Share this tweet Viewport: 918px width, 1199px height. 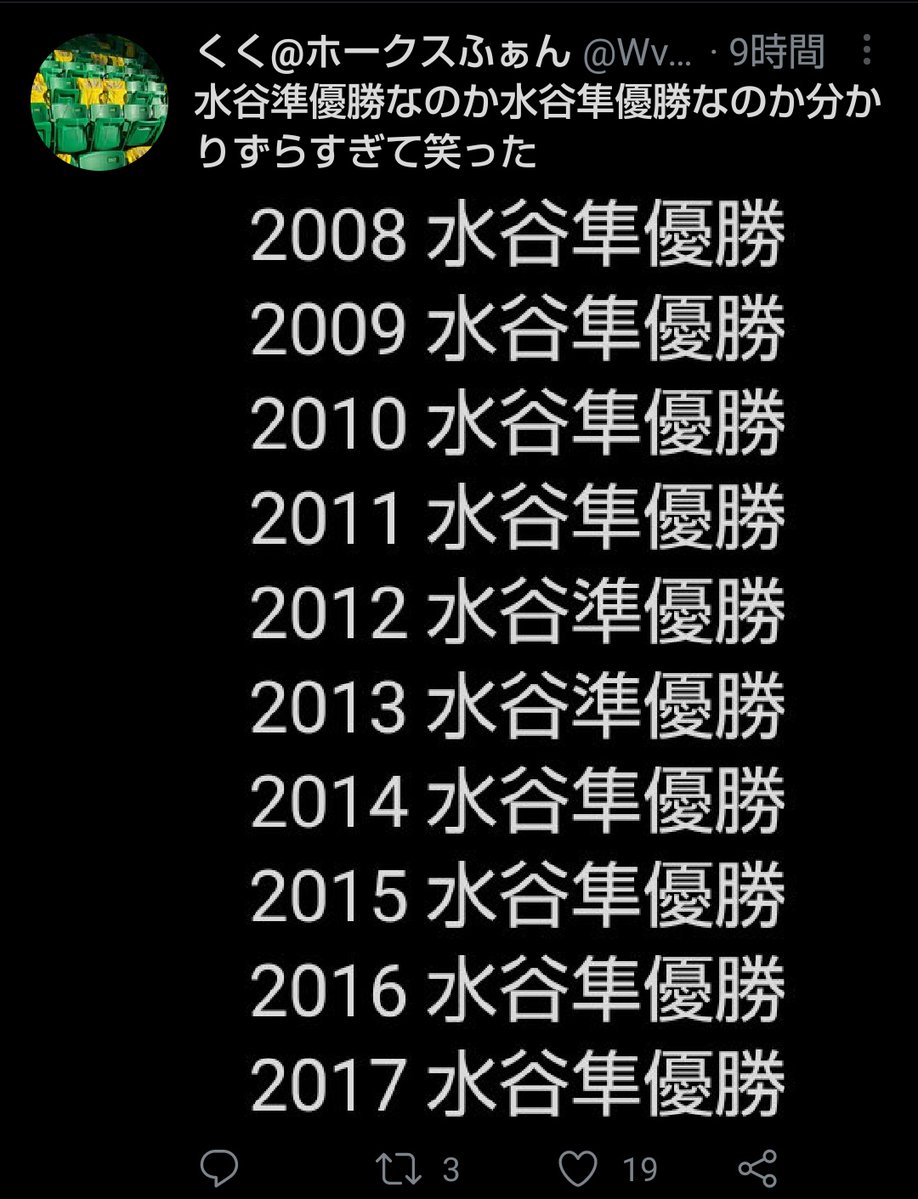757,1167
